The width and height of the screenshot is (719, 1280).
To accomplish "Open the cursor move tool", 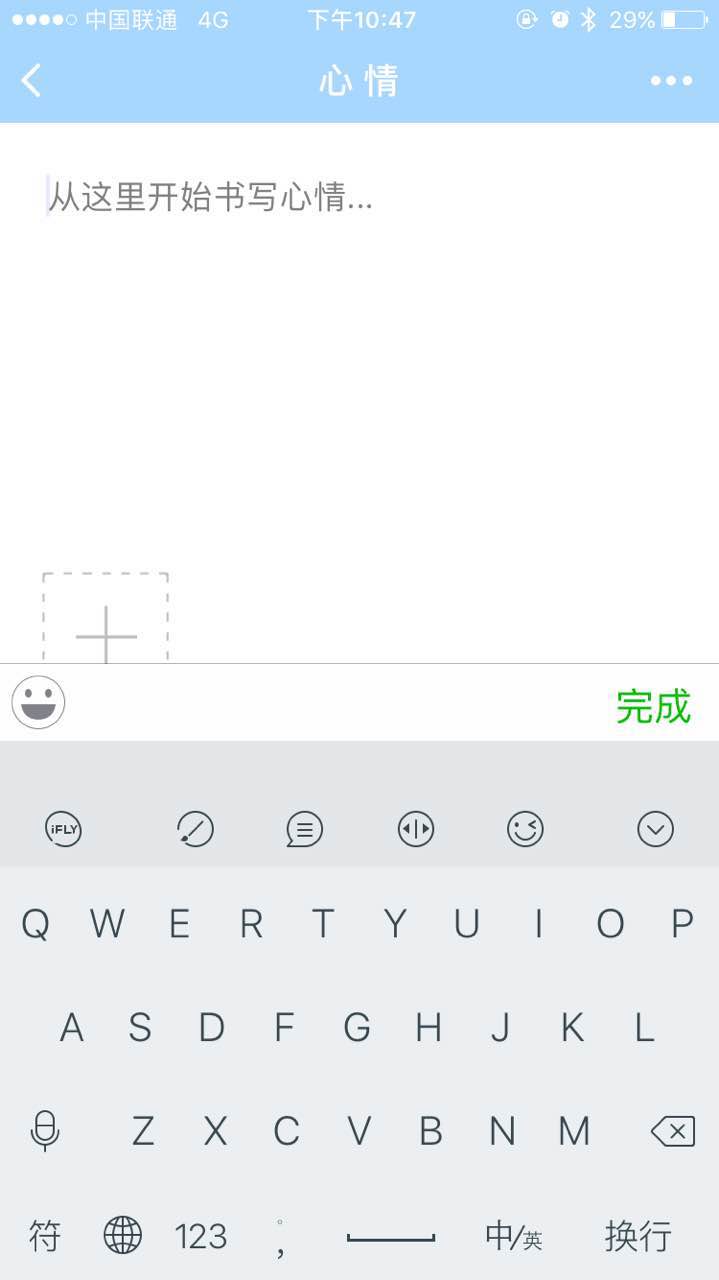I will coord(416,829).
